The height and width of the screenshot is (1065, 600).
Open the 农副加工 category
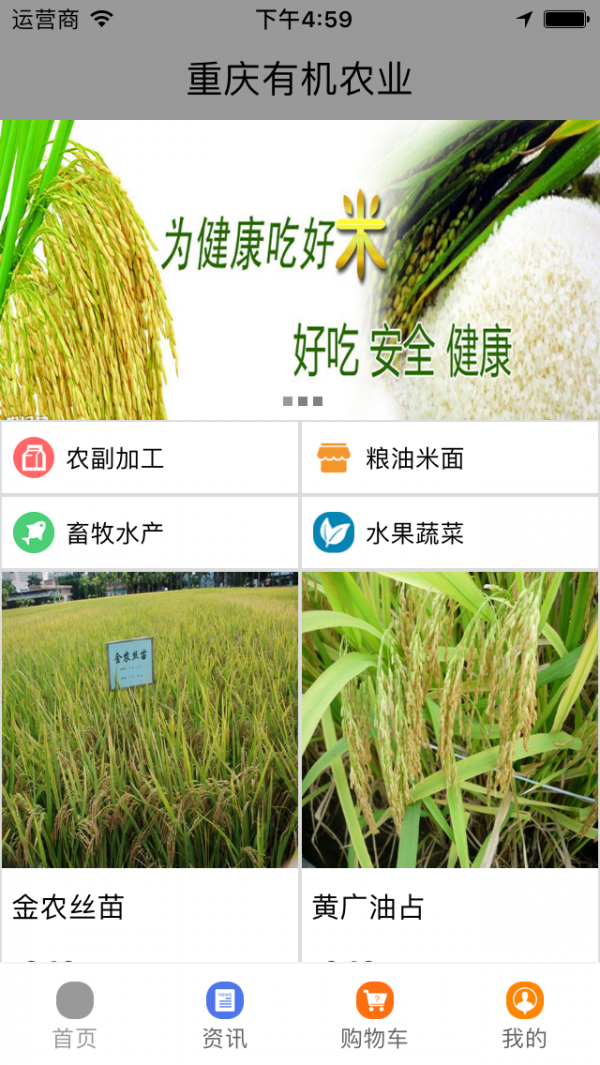[150, 458]
